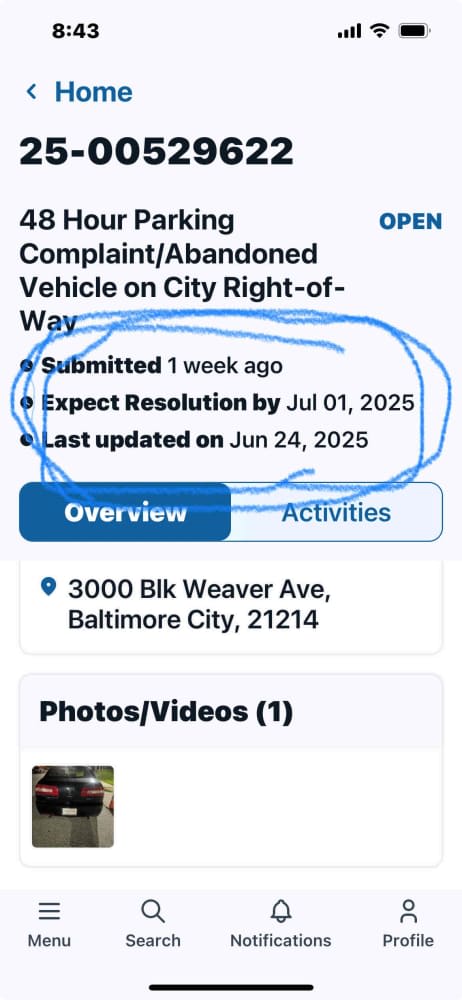Go to the Profile tab
Image resolution: width=462 pixels, height=1000 pixels.
[408, 923]
